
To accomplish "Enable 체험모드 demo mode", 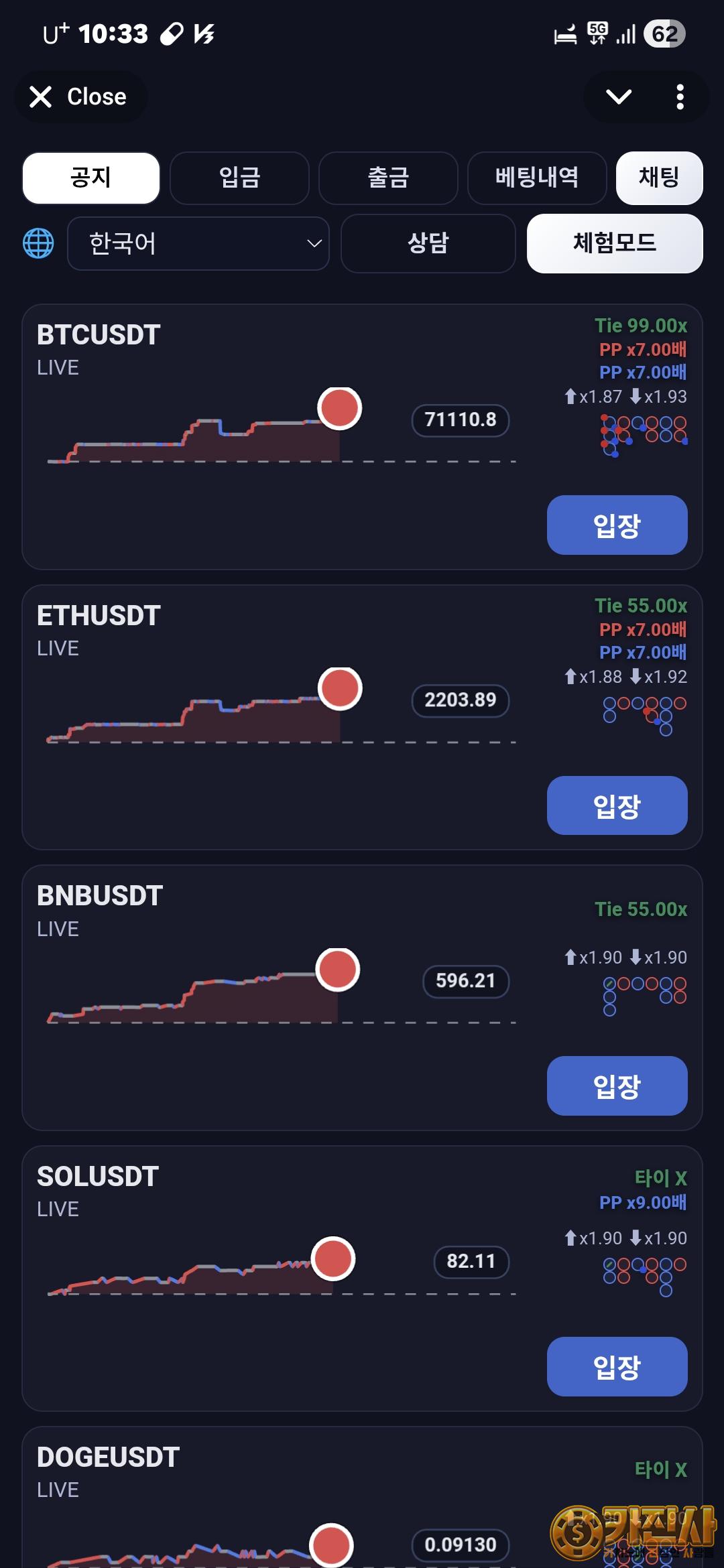I will pos(615,243).
